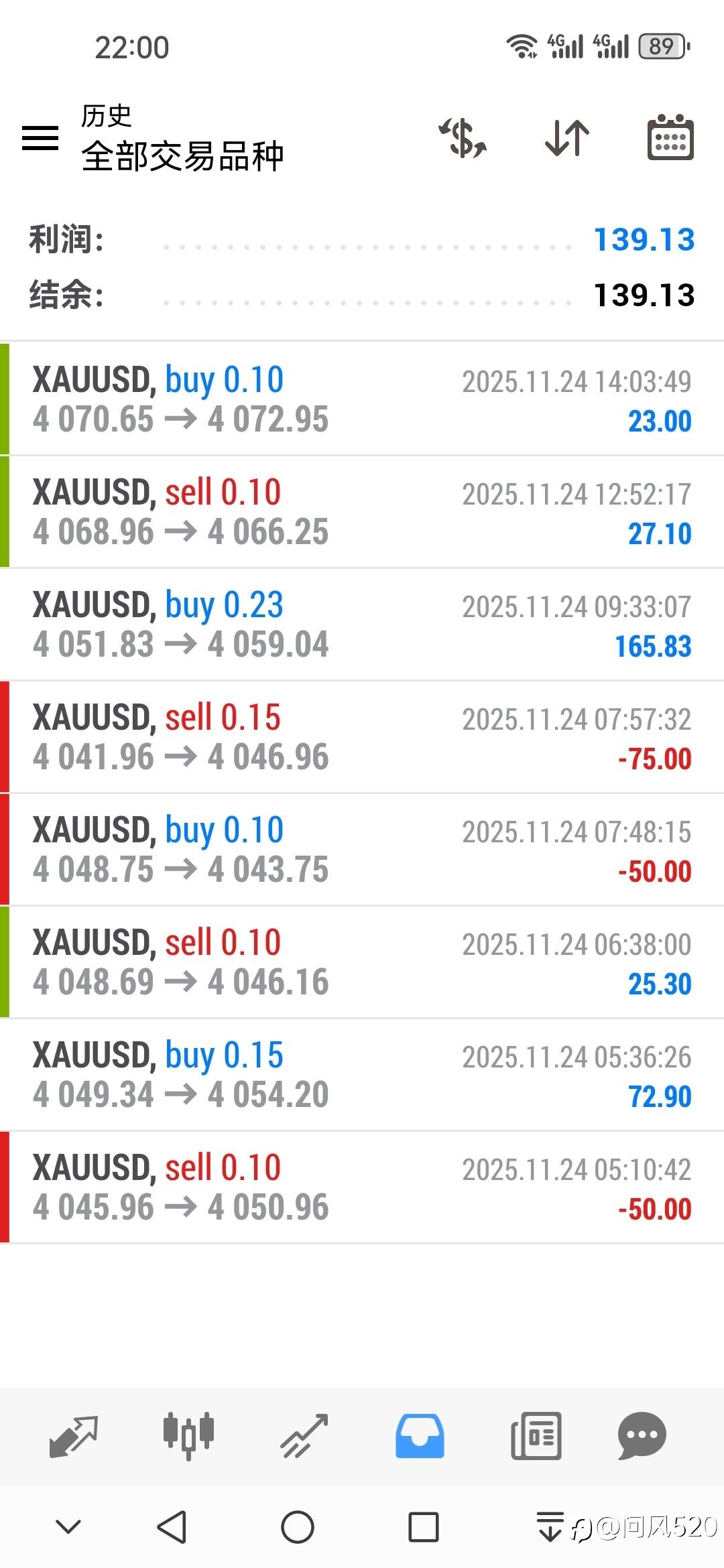Select the history inbox tab
This screenshot has width=724, height=1568.
coord(420,1435)
